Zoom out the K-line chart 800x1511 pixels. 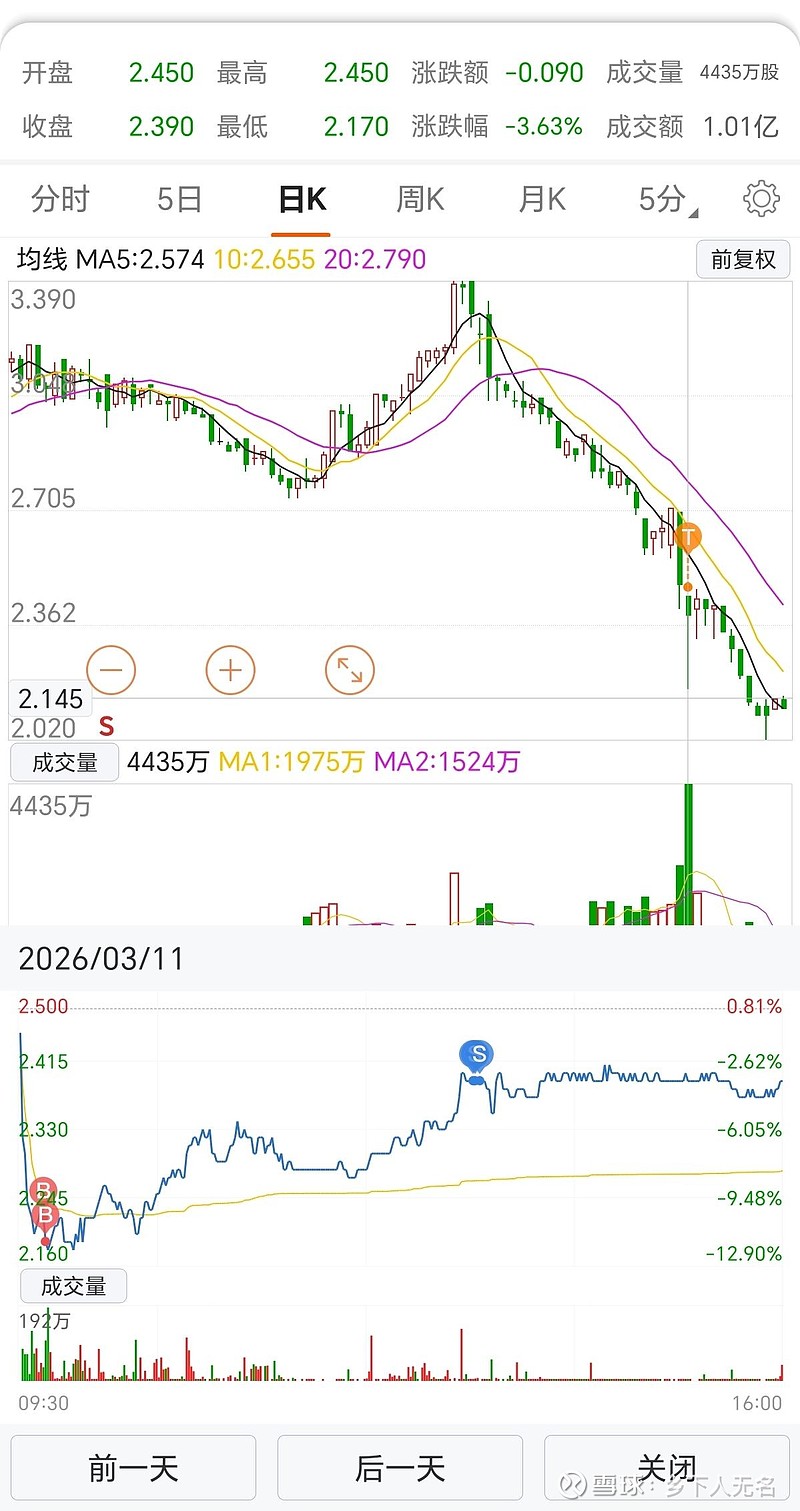(111, 670)
